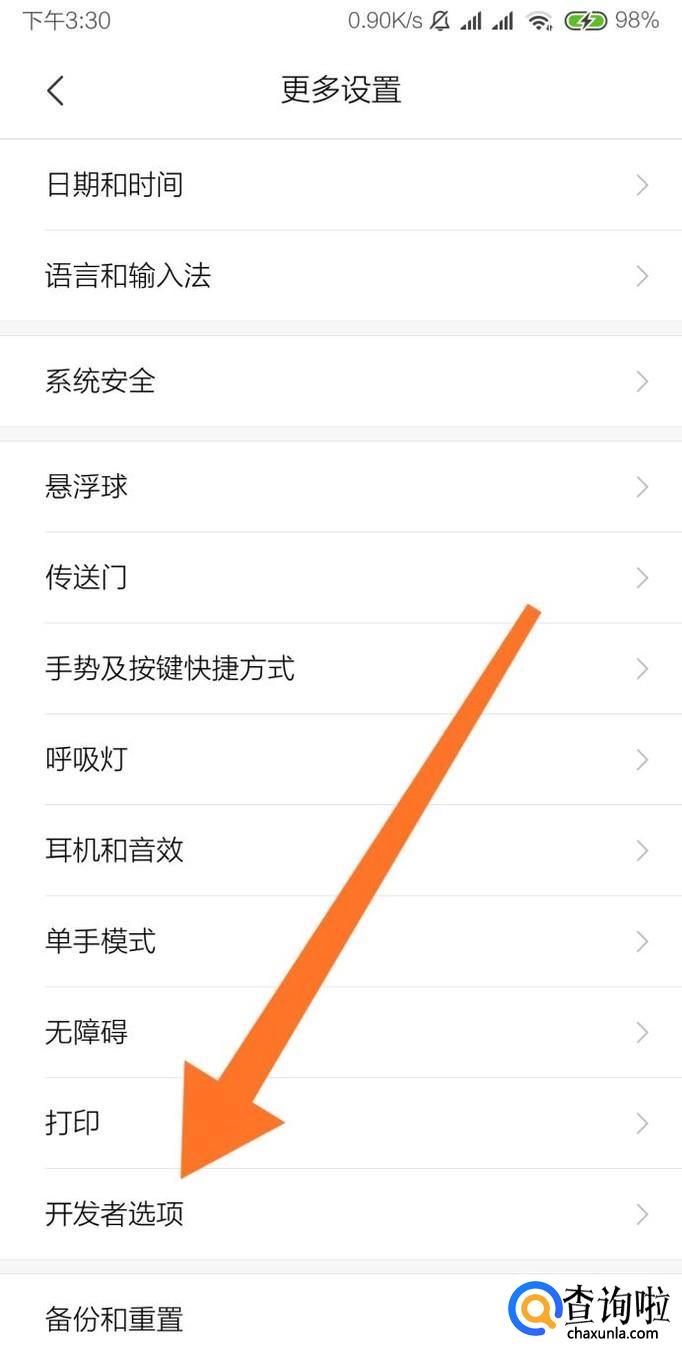Screen dimensions: 682x1364
Task: Open 语言和输入法 settings
Action: 341,276
